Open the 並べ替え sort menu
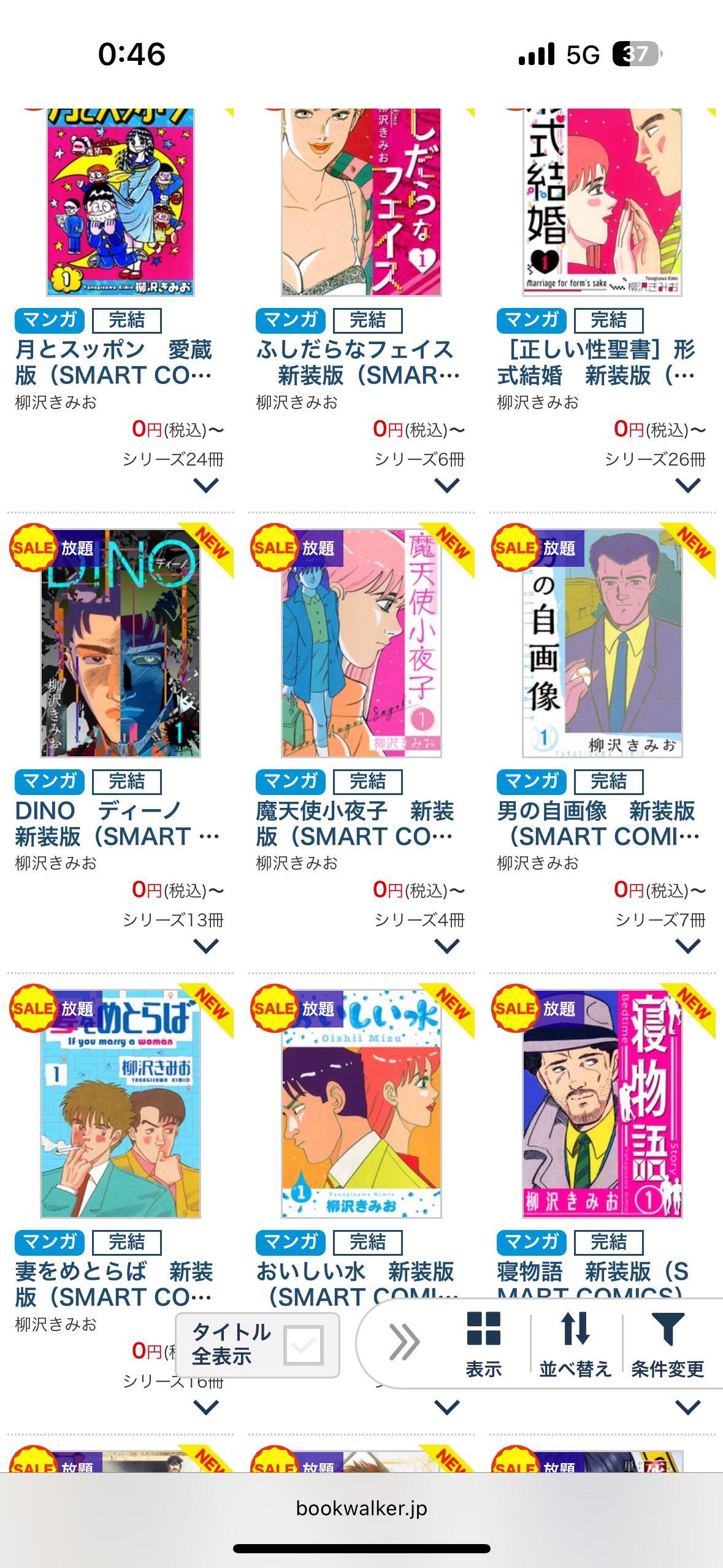The image size is (723, 1568). pyautogui.click(x=575, y=1343)
